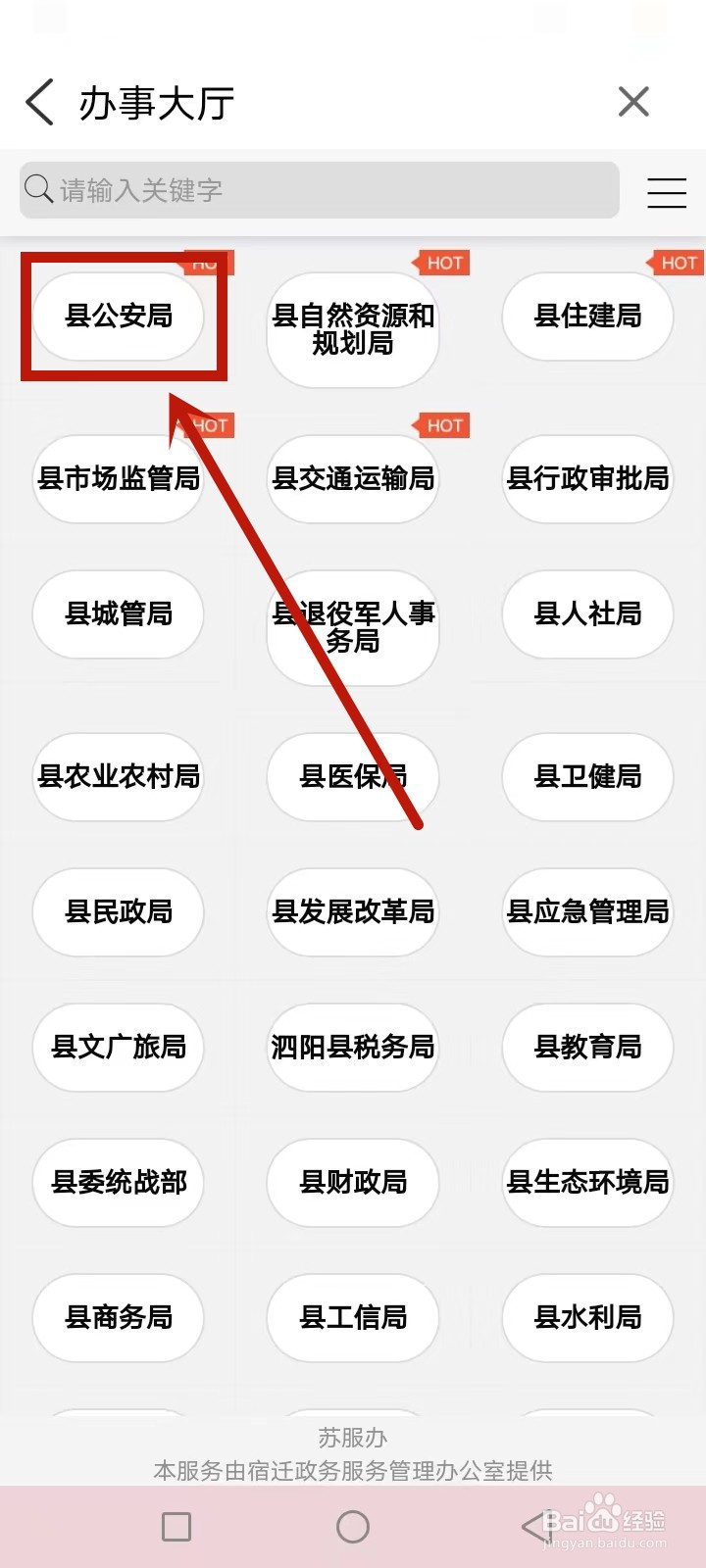Image resolution: width=706 pixels, height=1568 pixels.
Task: Select 县委统战部
Action: [x=118, y=1183]
